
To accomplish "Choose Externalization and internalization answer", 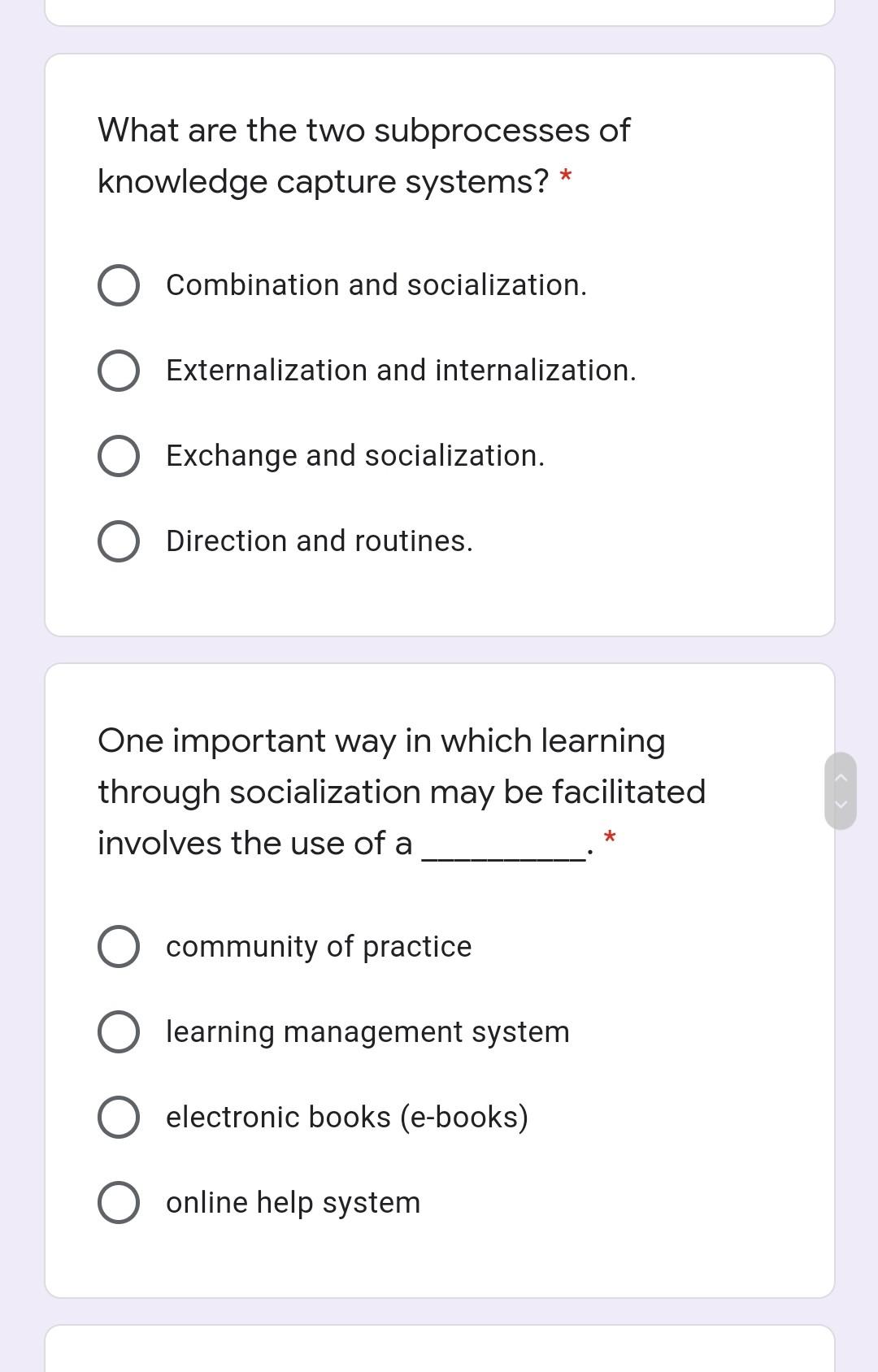I will [x=119, y=371].
